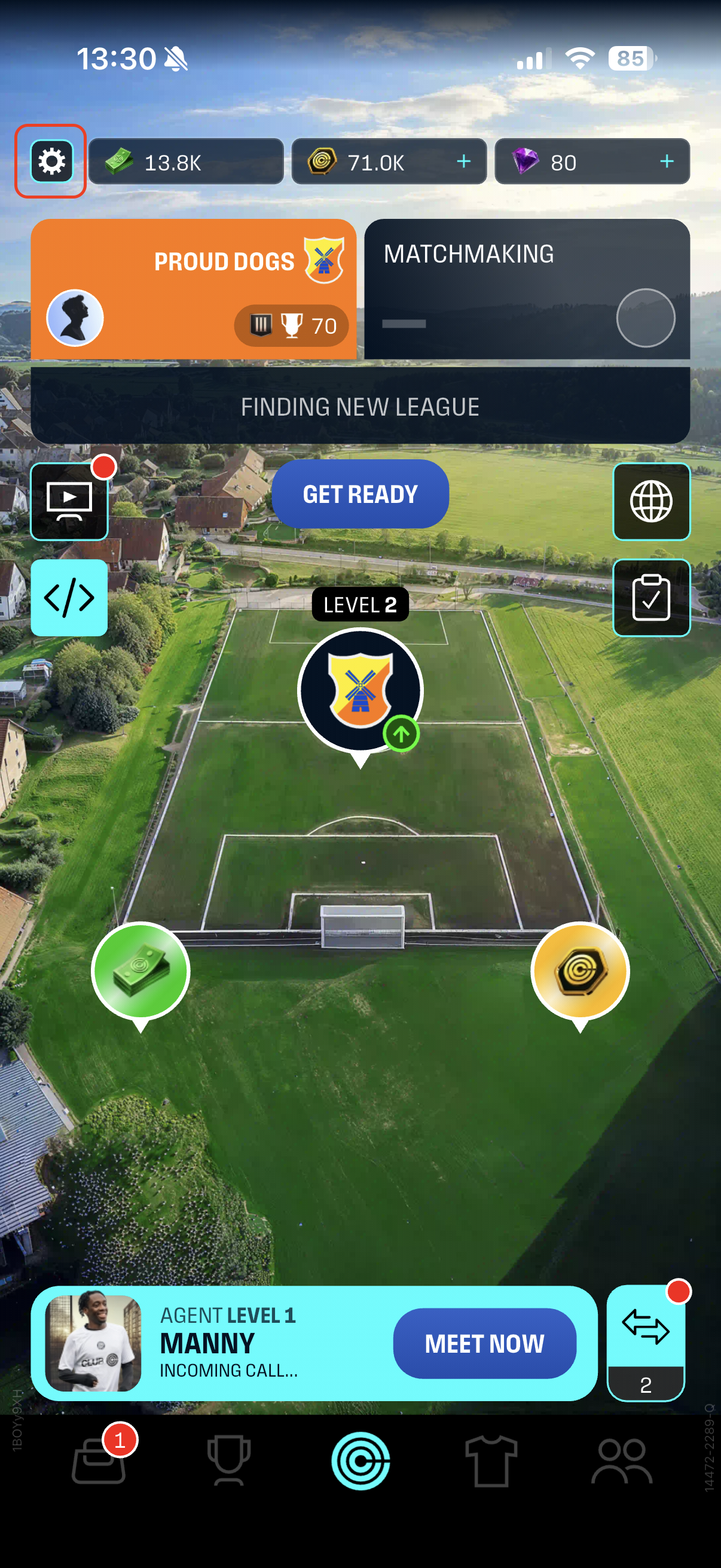Collect the green cash bubble
The image size is (721, 1568).
(140, 970)
